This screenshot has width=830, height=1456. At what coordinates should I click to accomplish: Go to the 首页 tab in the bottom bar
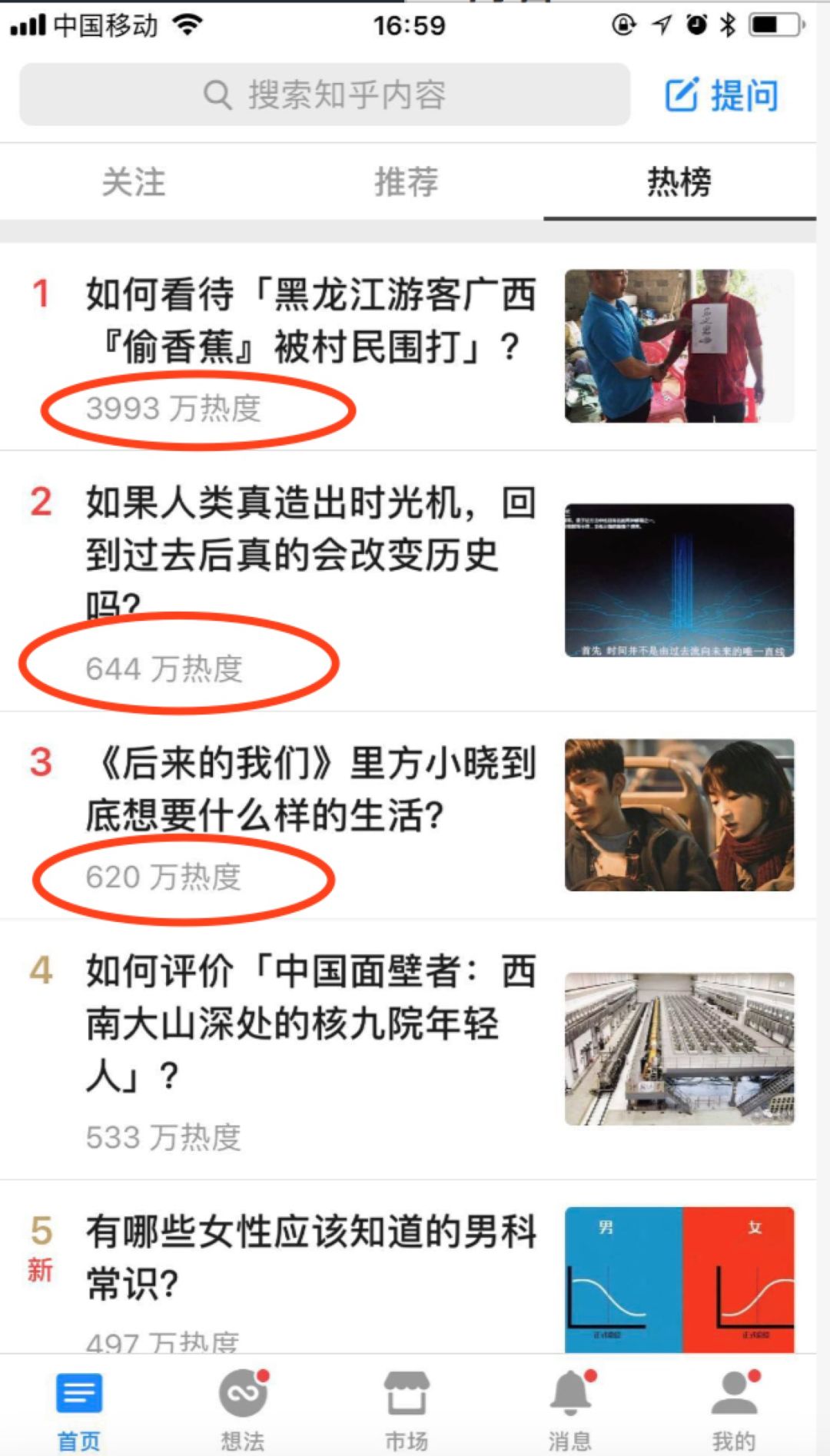(79, 1408)
